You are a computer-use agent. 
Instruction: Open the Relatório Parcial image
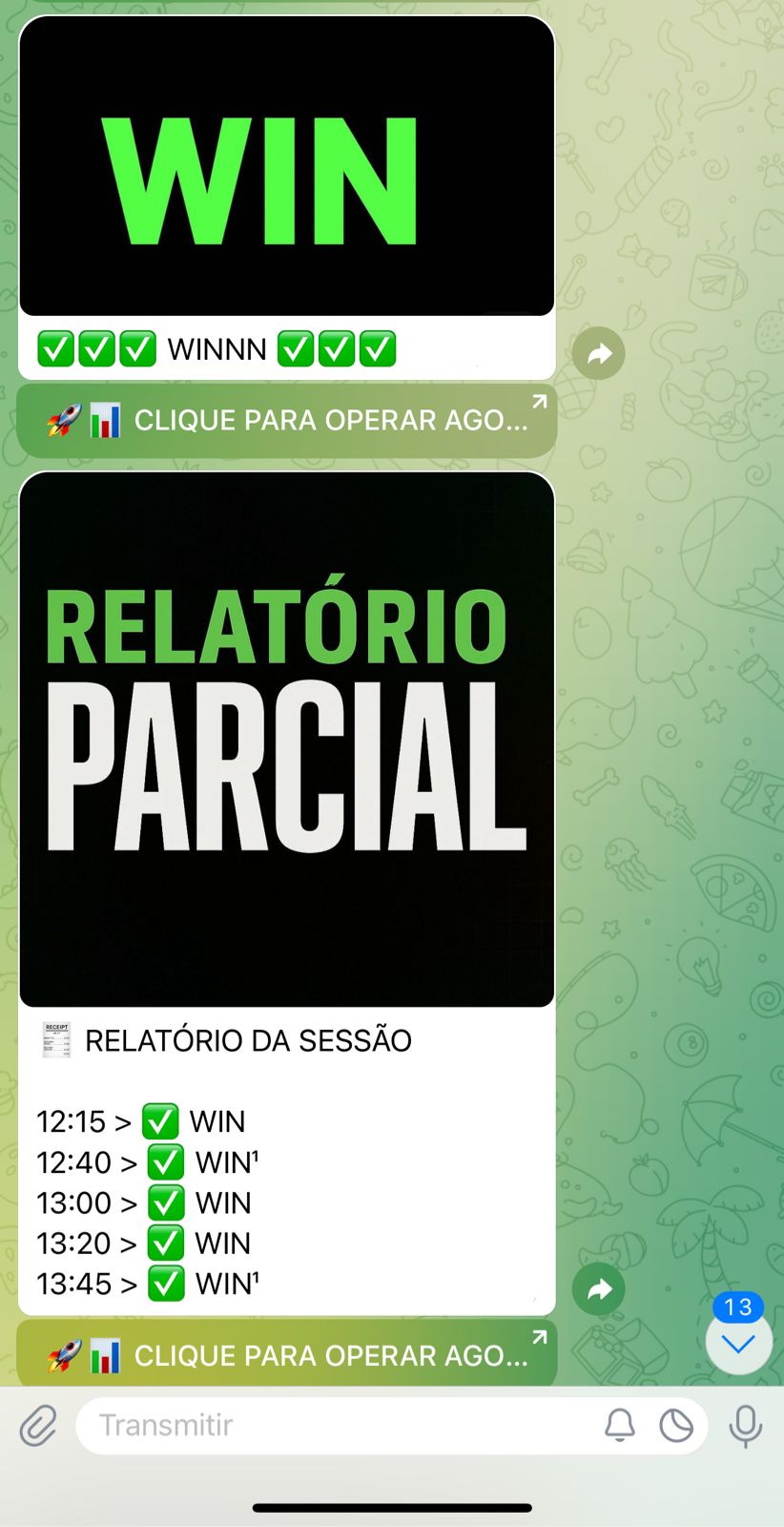pyautogui.click(x=286, y=740)
